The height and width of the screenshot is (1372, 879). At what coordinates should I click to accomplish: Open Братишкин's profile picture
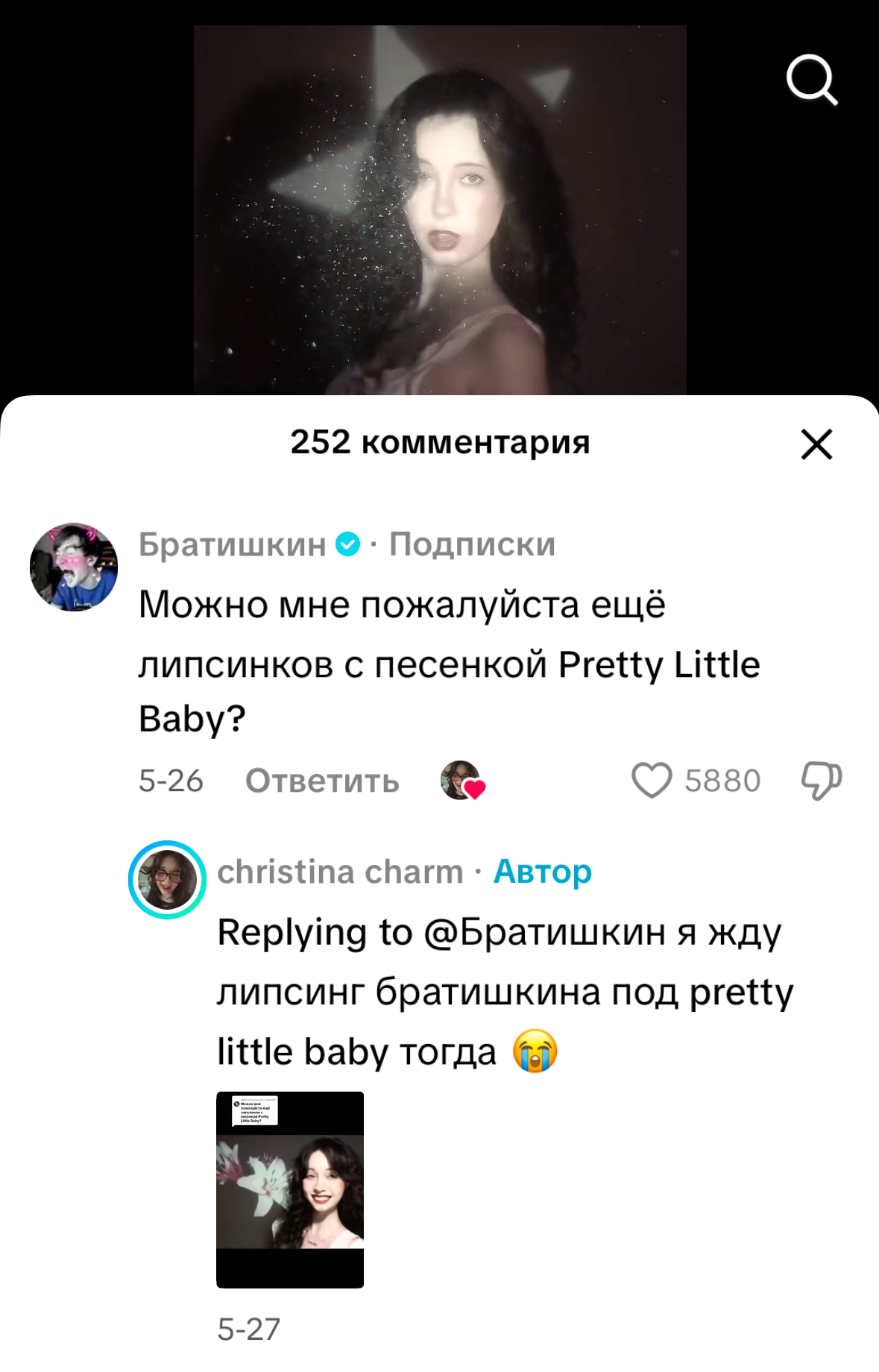tap(74, 567)
